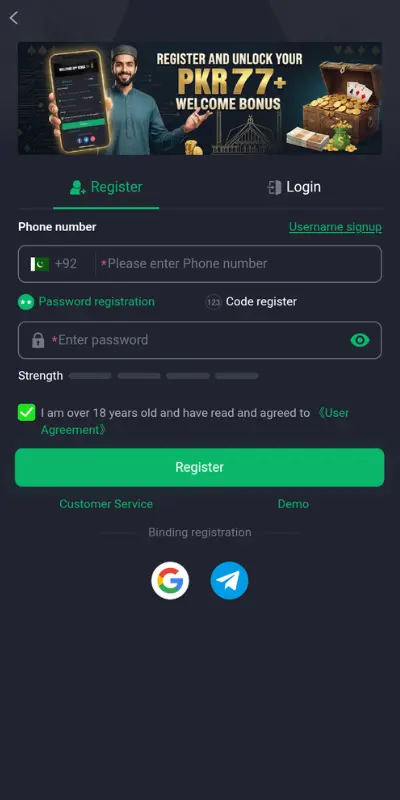This screenshot has width=400, height=800.
Task: Open the User Agreement link
Action: click(195, 421)
